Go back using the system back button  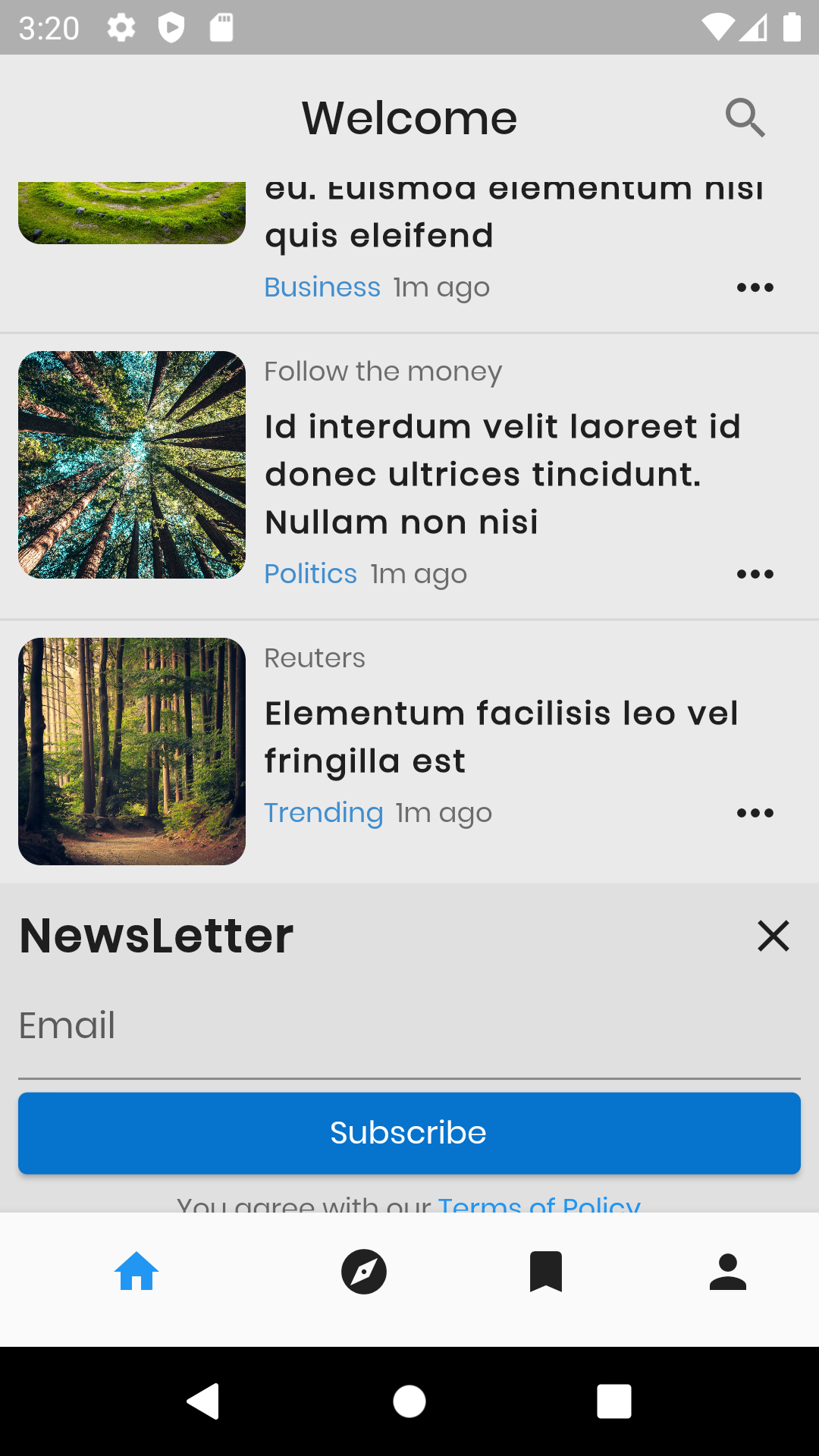coord(203,1401)
